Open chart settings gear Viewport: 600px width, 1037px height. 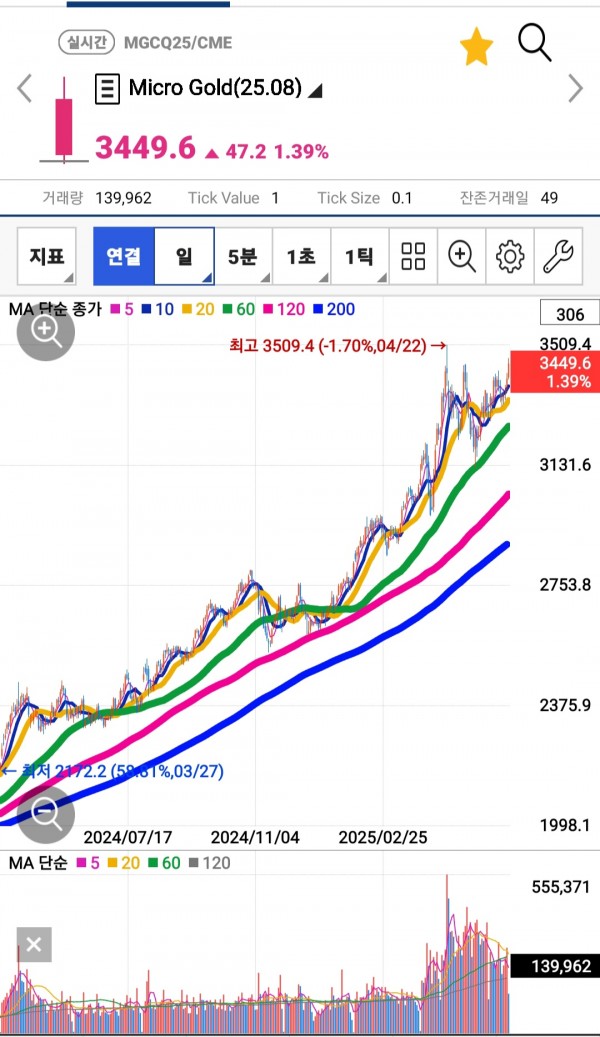pyautogui.click(x=510, y=257)
